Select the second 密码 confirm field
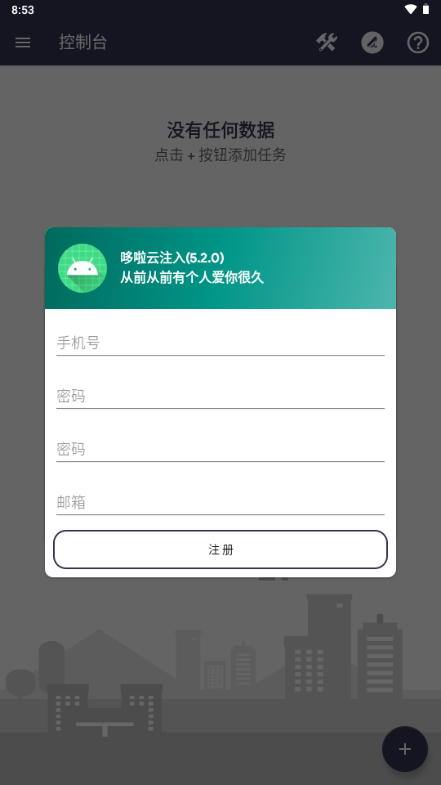This screenshot has height=785, width=441. tap(220, 449)
